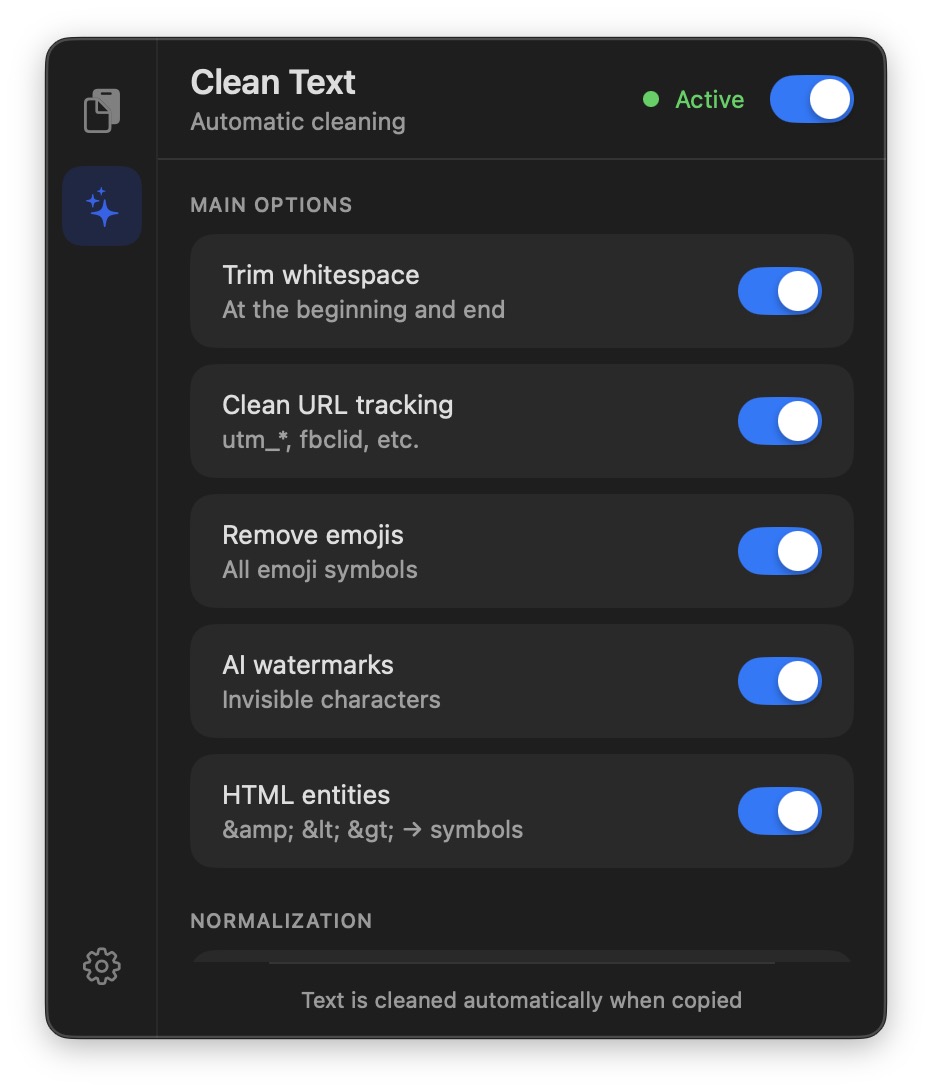Disable the Remove emojis switch

(x=779, y=551)
